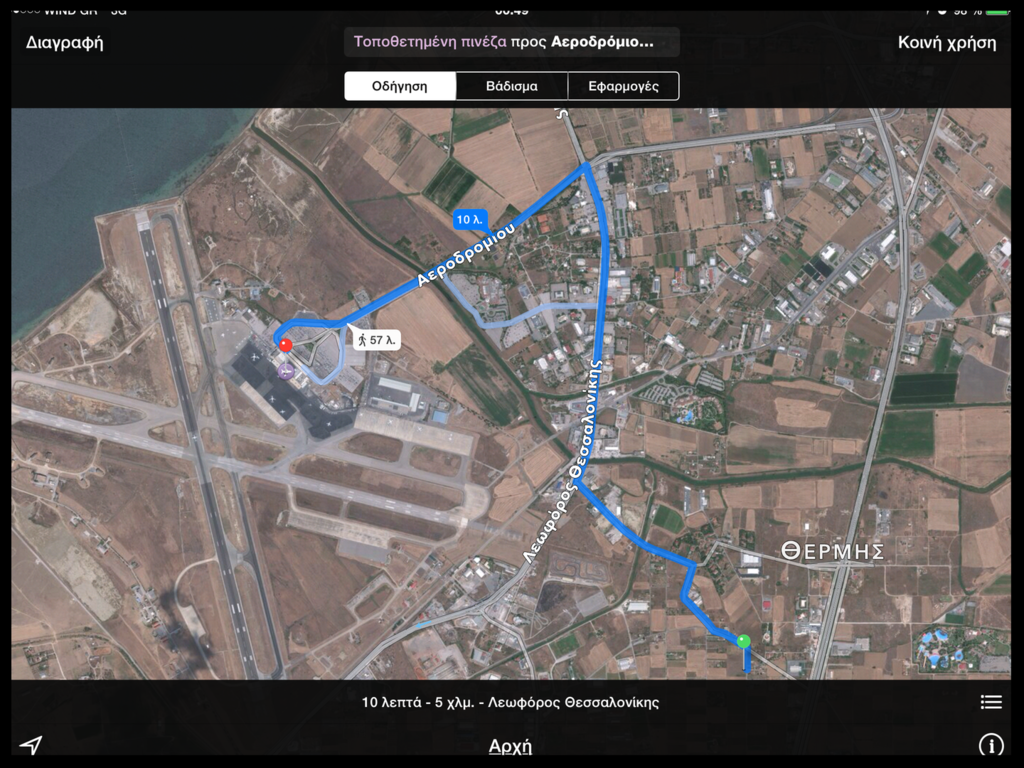
Task: Switch to the Βάδισμα walking tab
Action: [x=512, y=86]
